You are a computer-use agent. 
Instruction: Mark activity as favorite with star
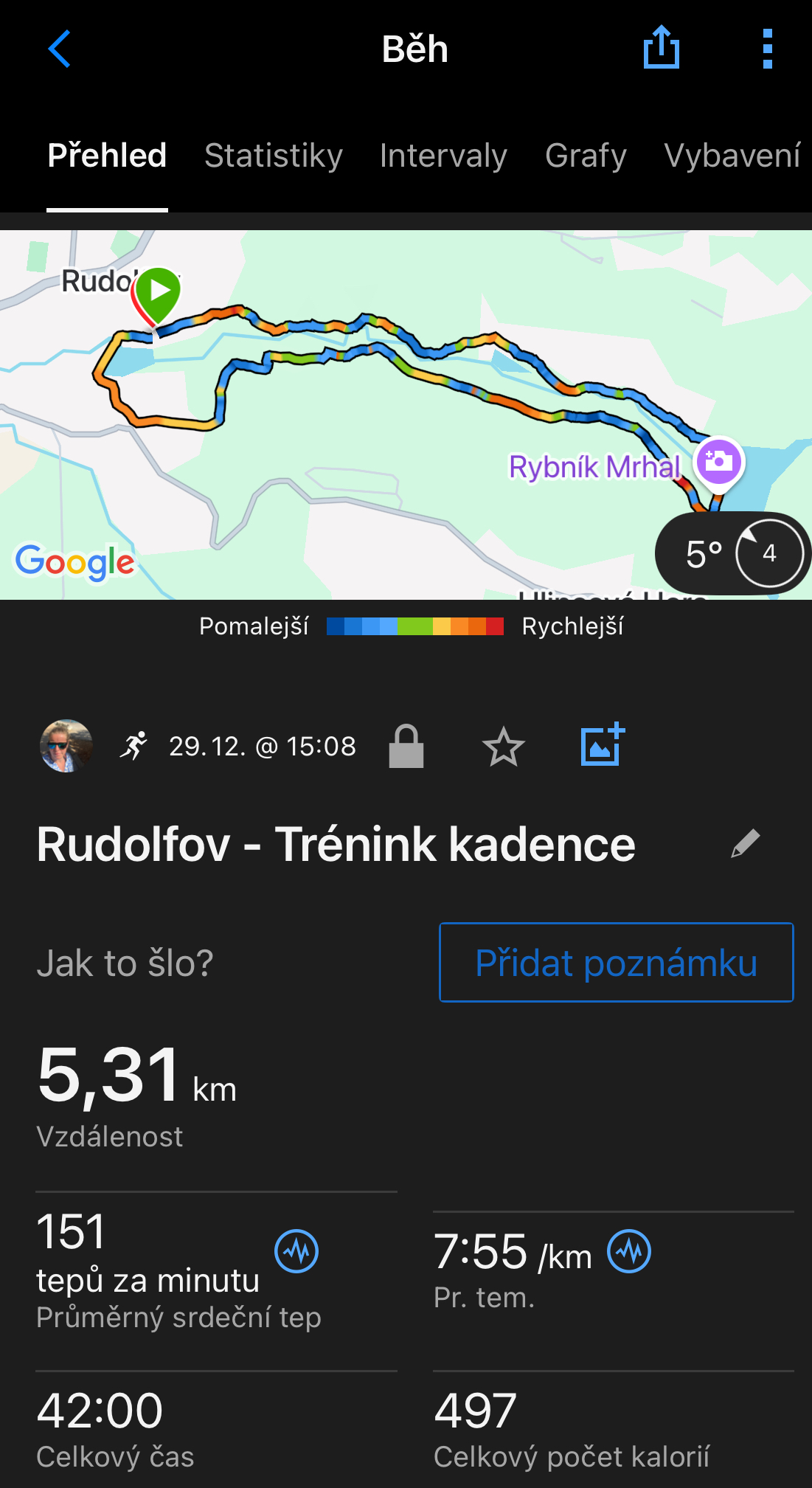coord(504,747)
